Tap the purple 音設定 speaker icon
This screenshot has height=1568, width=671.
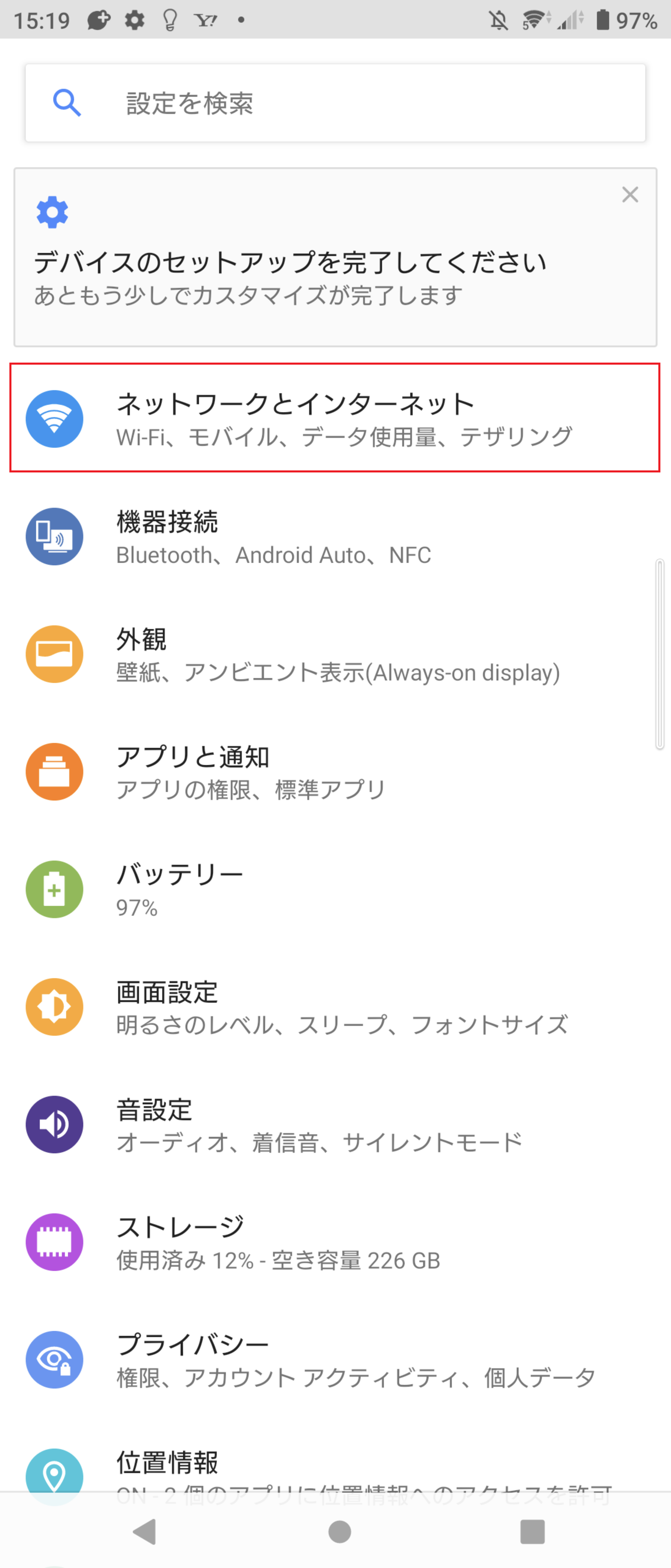coord(54,1124)
